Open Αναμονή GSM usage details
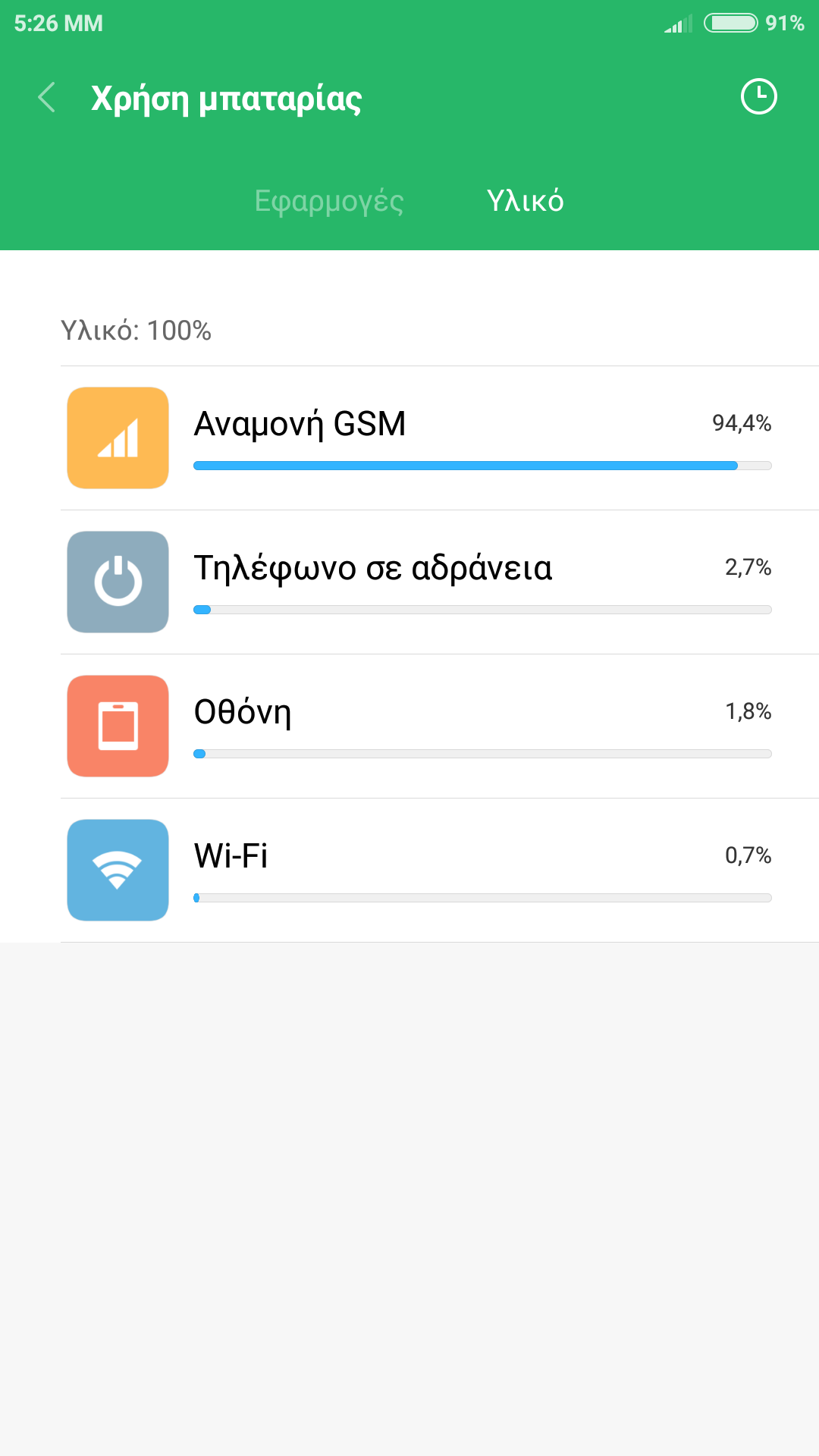 (440, 438)
